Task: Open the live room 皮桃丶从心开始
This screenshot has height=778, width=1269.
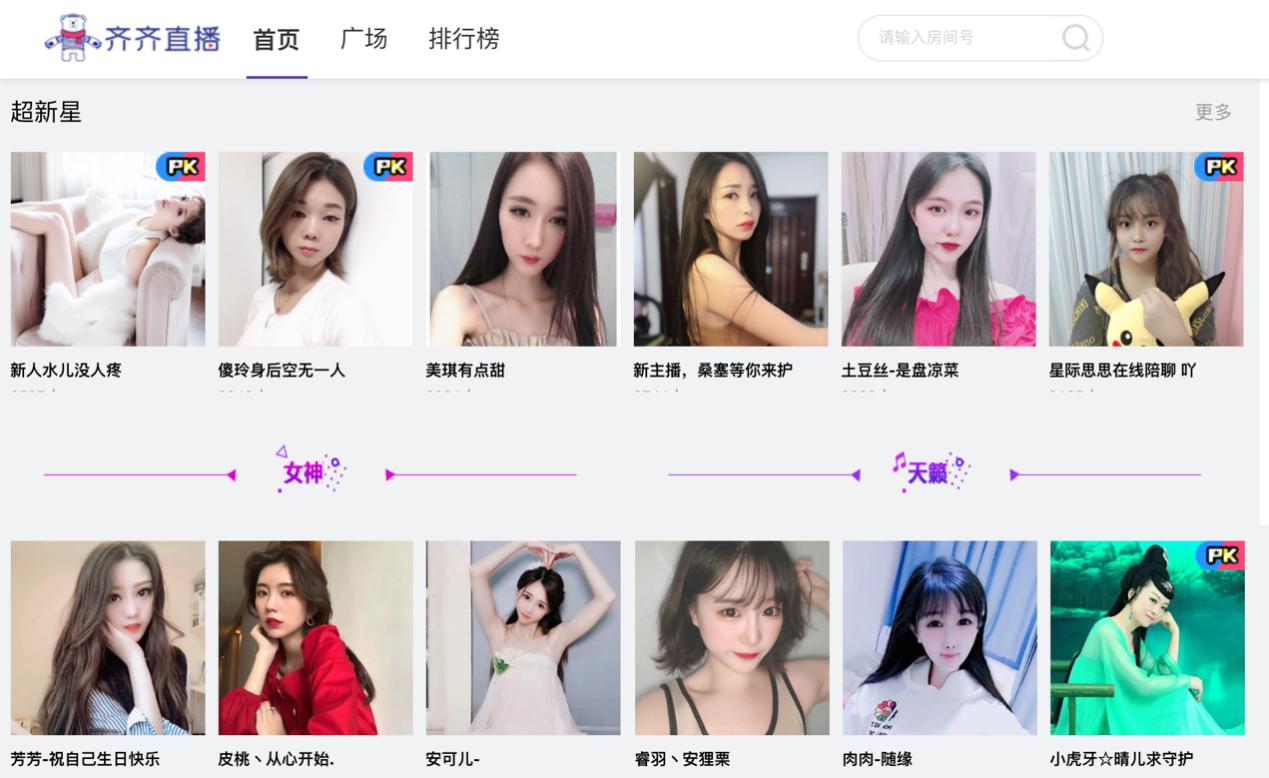Action: 315,638
